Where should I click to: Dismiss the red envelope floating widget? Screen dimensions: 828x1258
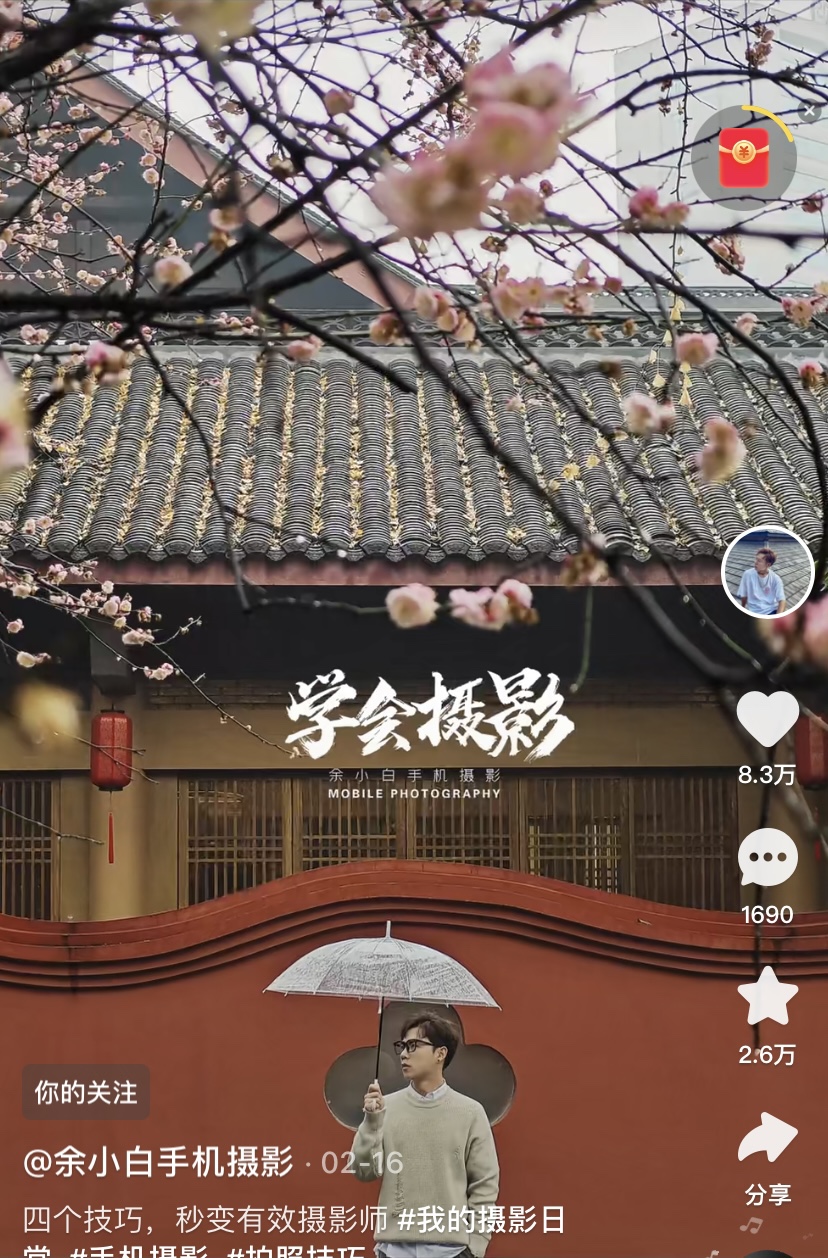pyautogui.click(x=808, y=113)
